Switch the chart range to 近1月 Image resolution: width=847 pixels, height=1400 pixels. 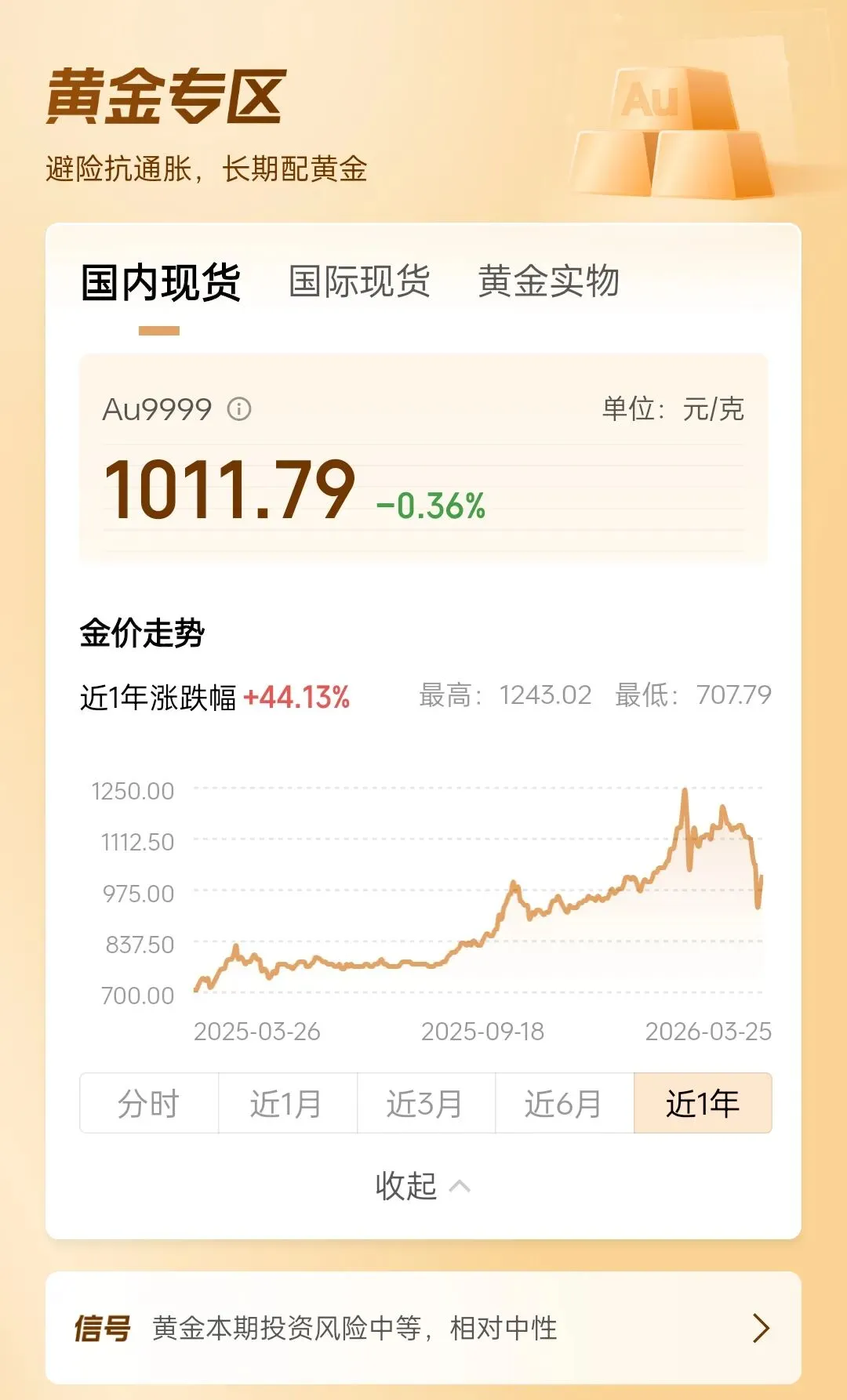[287, 1104]
